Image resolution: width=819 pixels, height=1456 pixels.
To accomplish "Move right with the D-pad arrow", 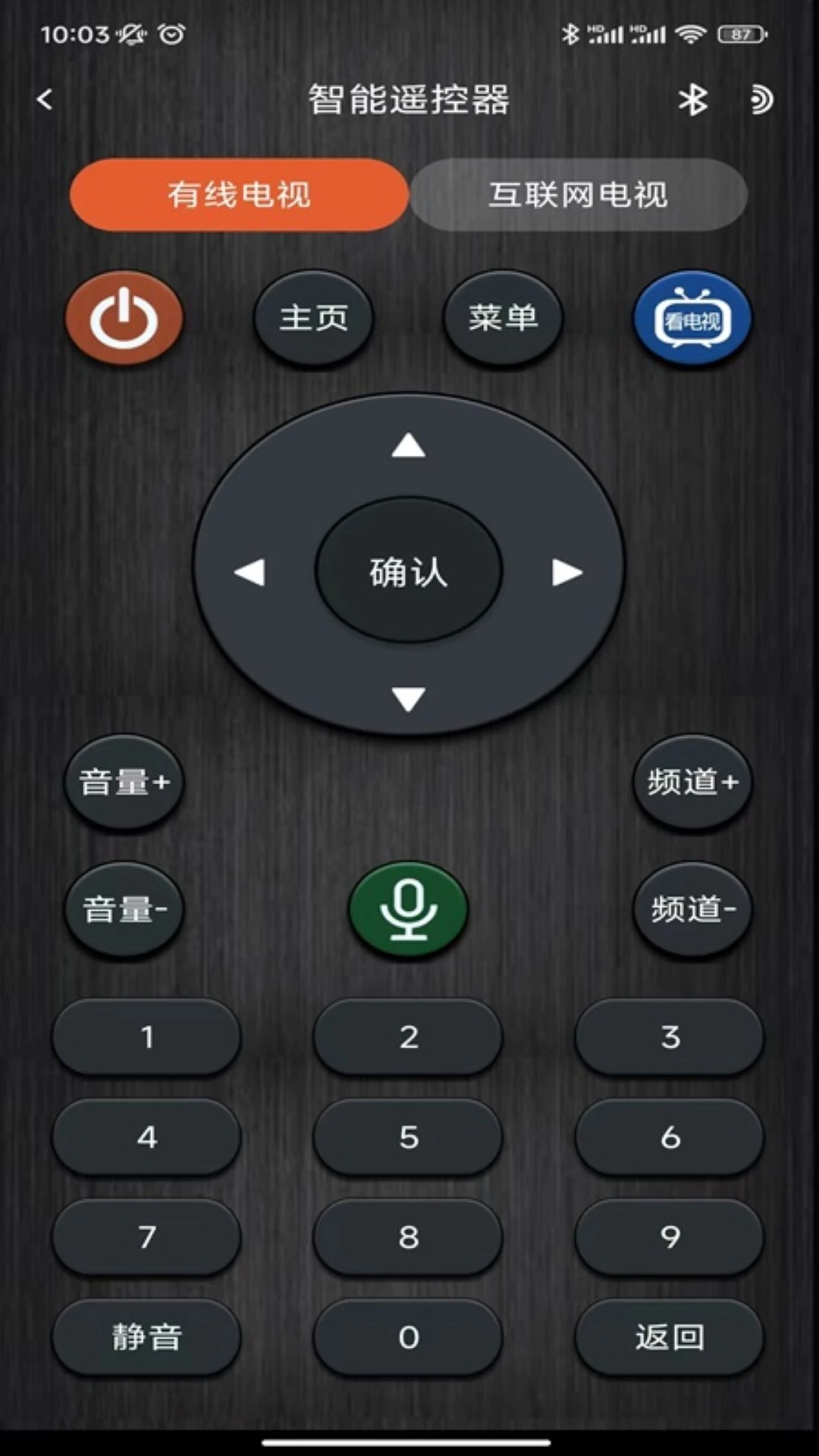I will (567, 572).
